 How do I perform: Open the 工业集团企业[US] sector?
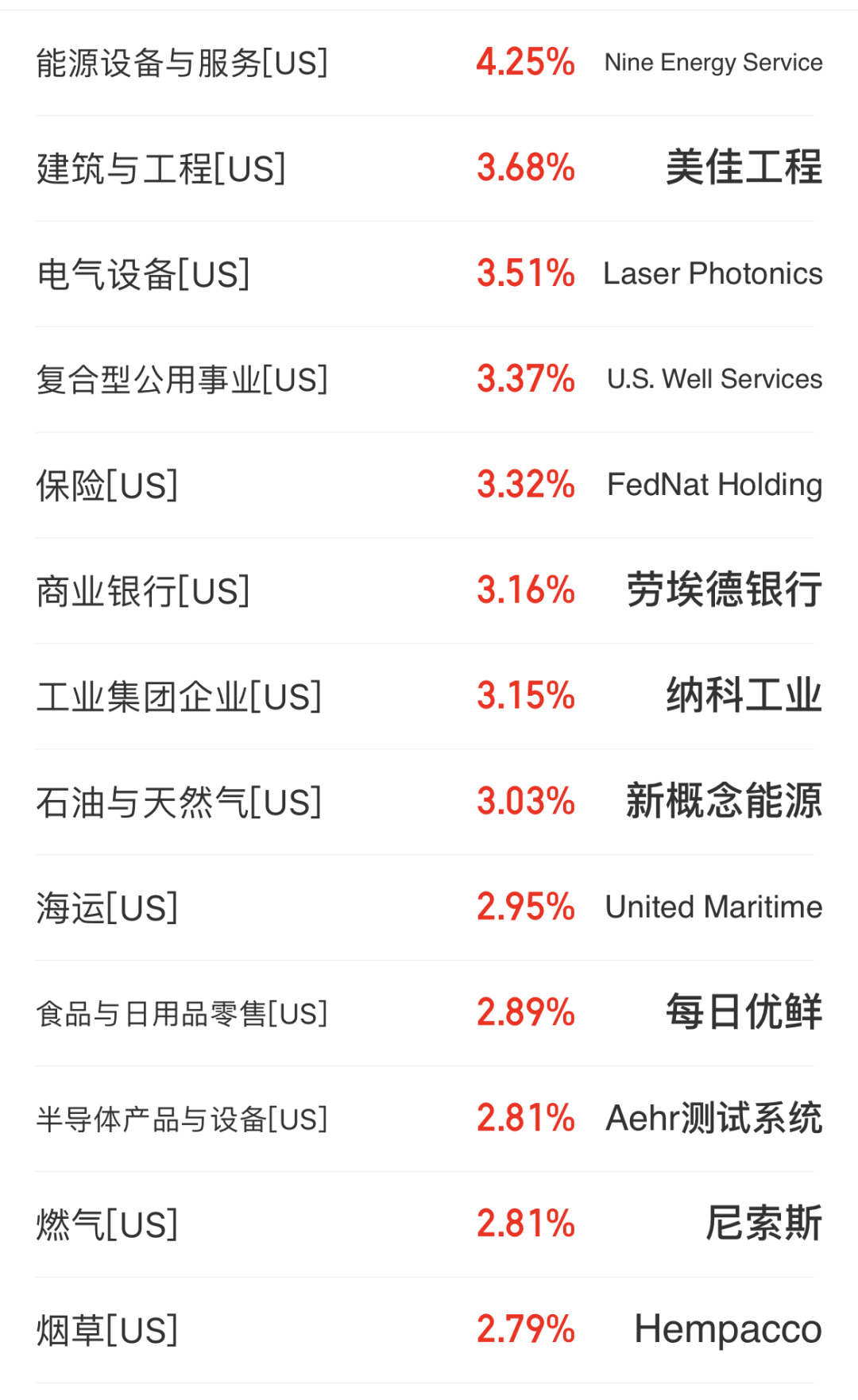pyautogui.click(x=429, y=697)
